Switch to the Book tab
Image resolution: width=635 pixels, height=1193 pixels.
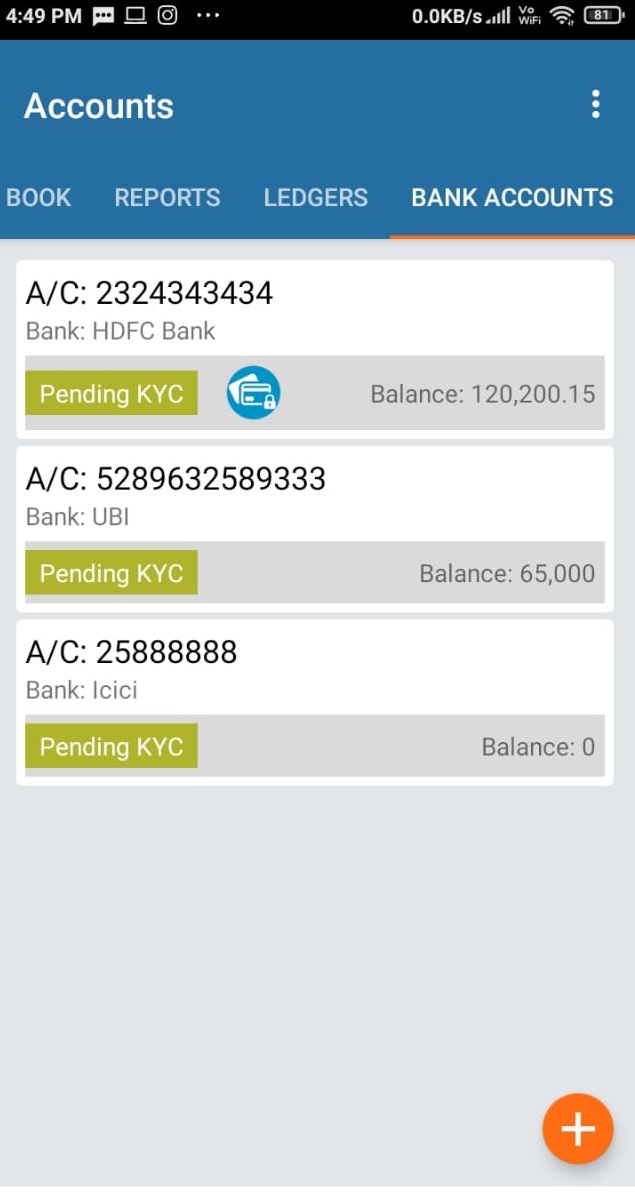[38, 198]
